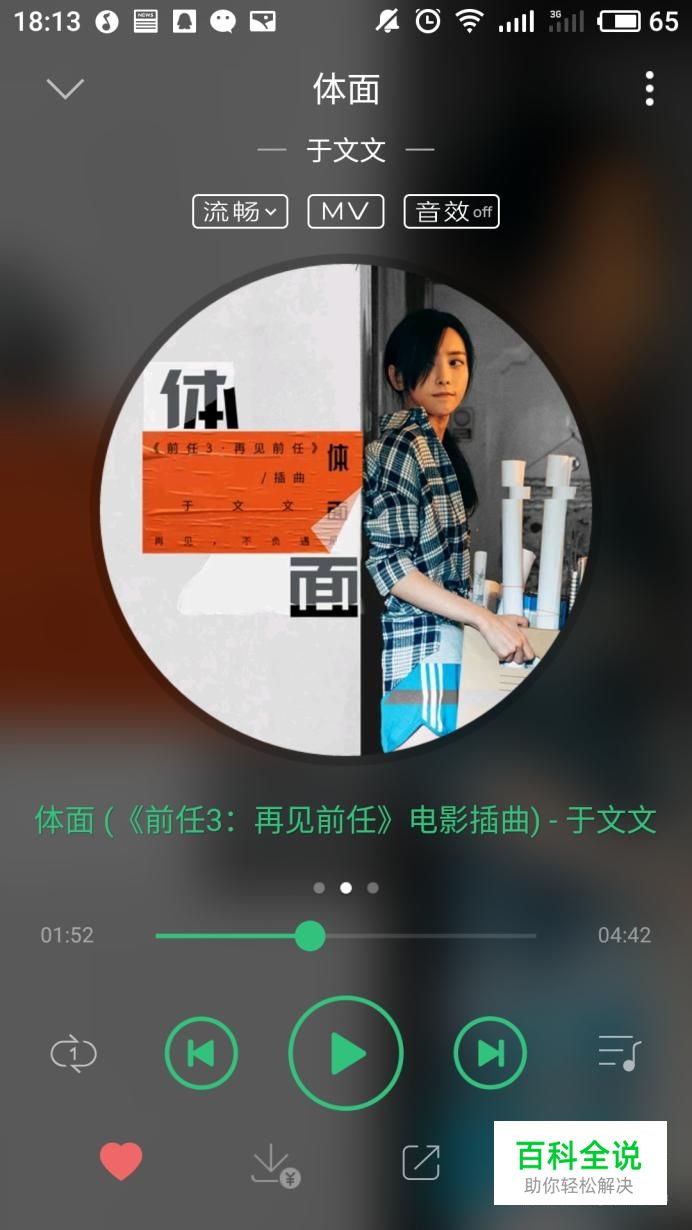Share the song 体面
692x1230 pixels.
[421, 1162]
